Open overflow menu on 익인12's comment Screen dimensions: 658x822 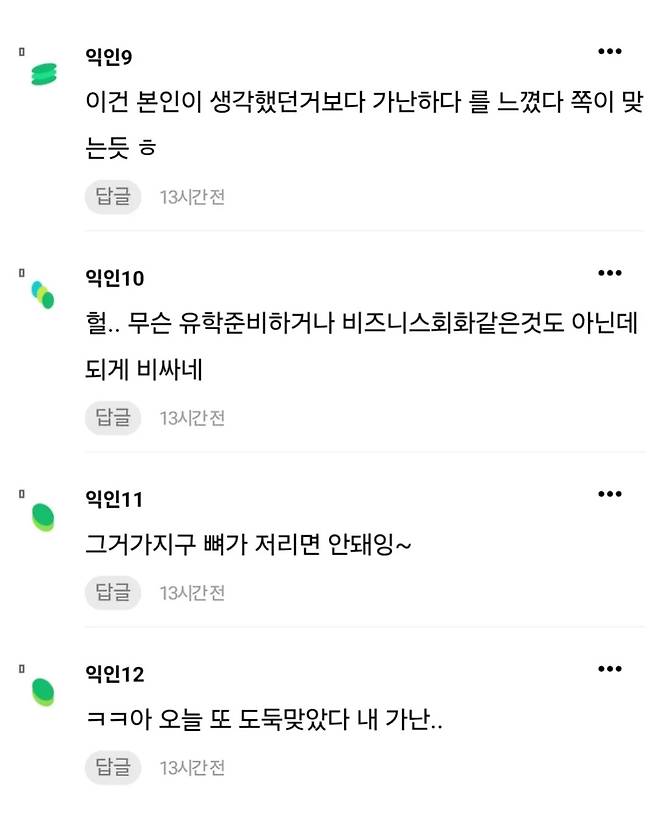[x=609, y=669]
